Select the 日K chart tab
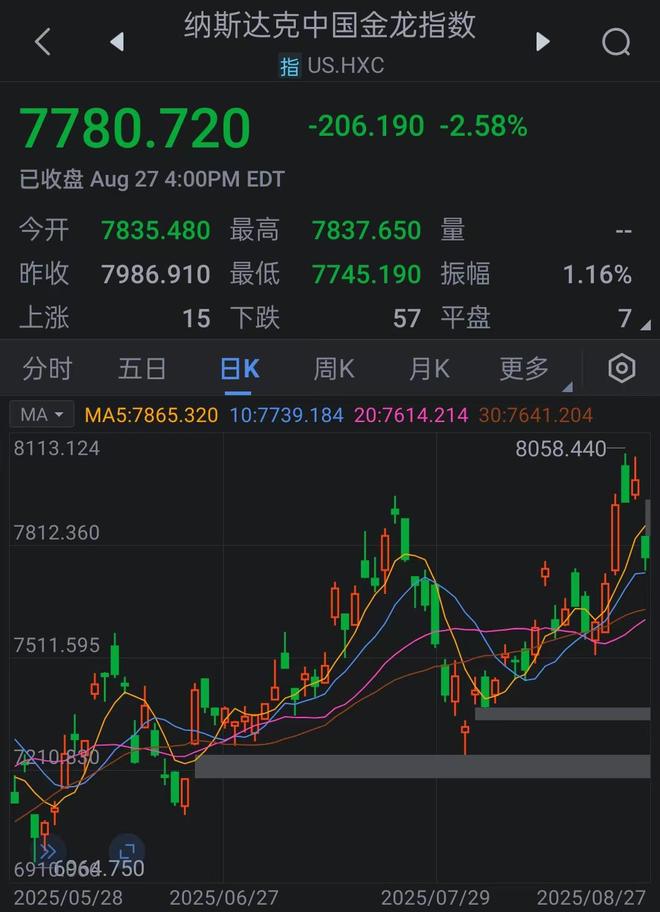The height and width of the screenshot is (912, 660). [239, 369]
